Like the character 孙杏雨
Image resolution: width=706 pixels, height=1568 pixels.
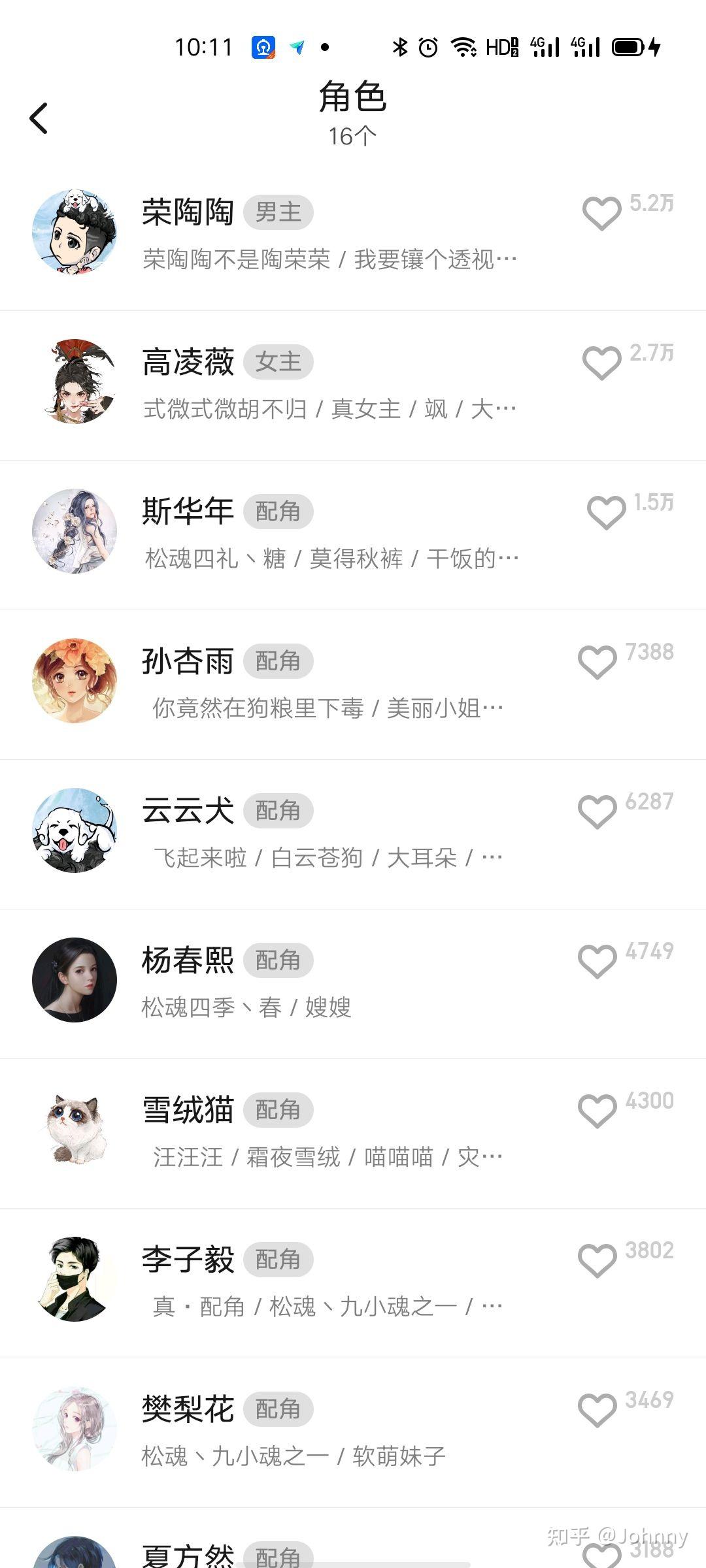click(x=597, y=662)
